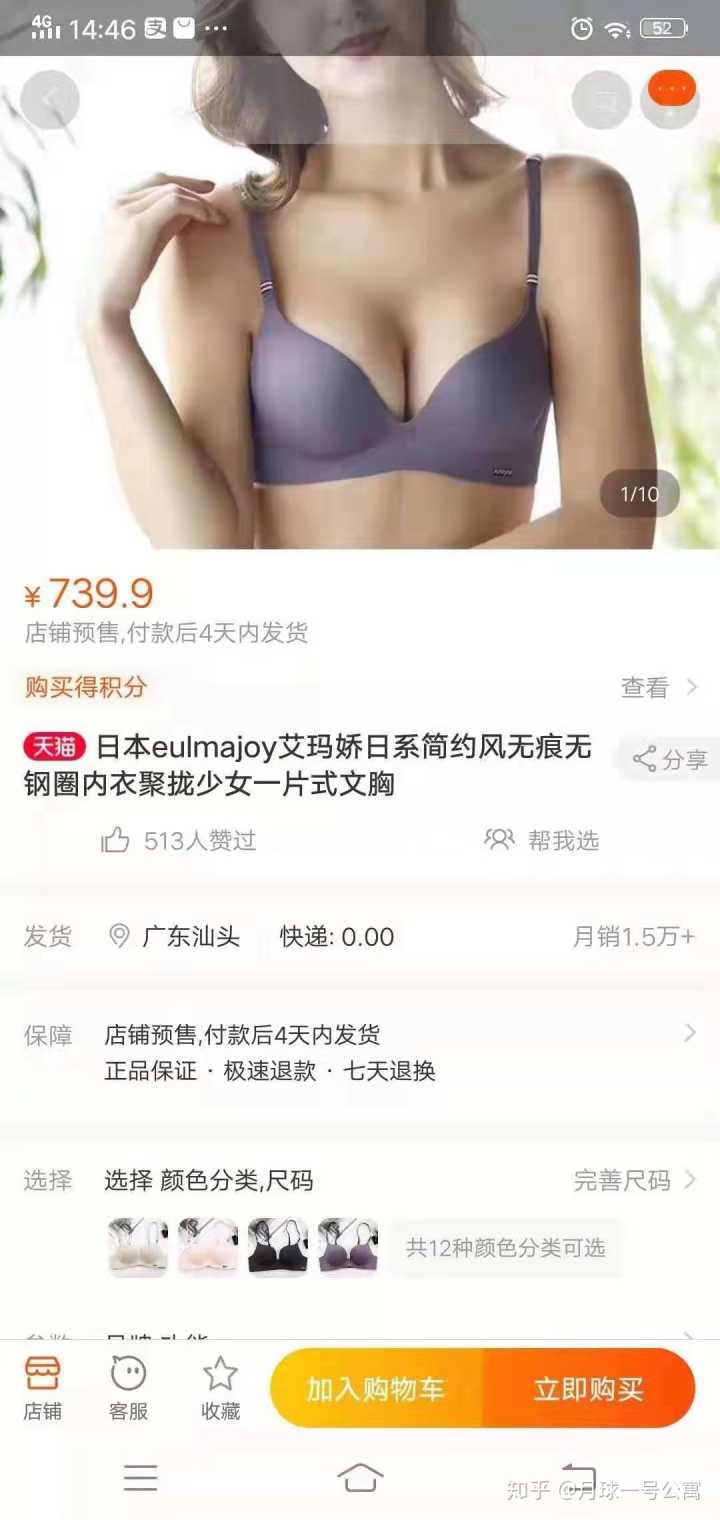
Task: Like the product with the thumbs-up
Action: tap(116, 840)
